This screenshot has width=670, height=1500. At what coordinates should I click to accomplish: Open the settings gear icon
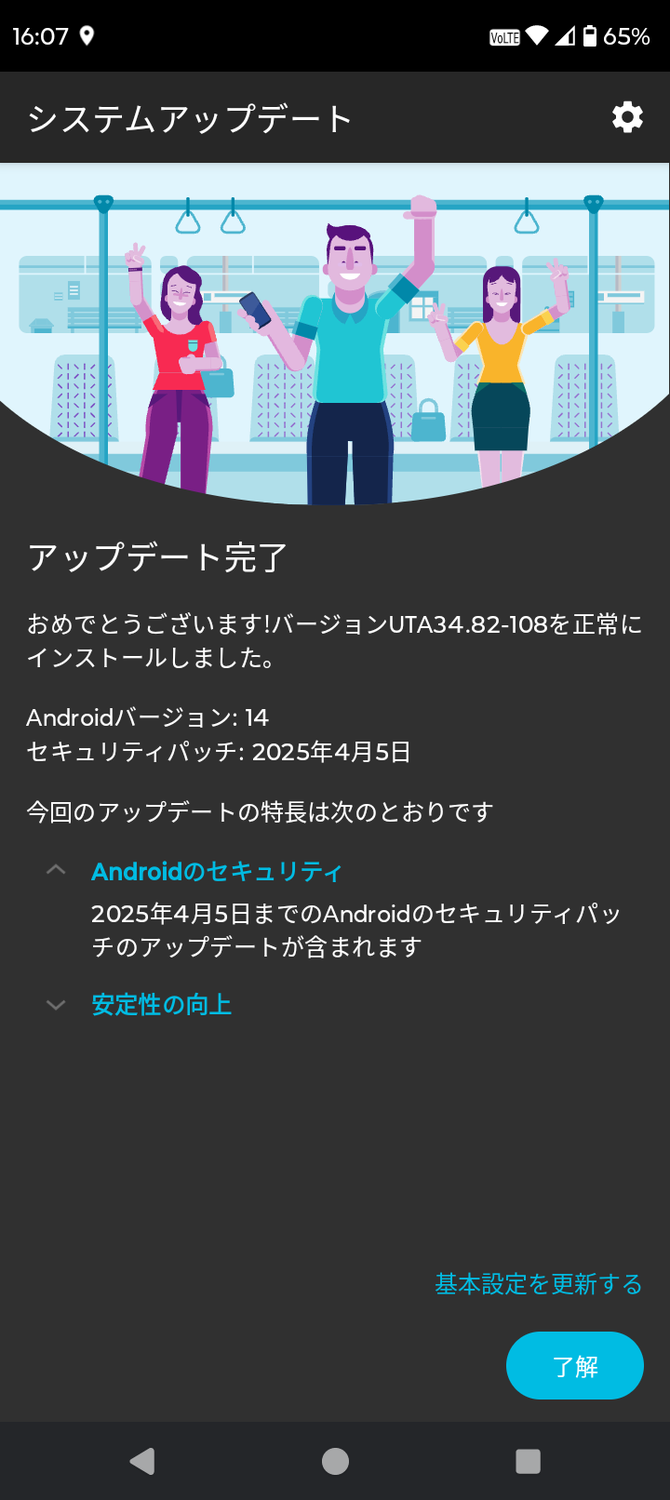[627, 118]
